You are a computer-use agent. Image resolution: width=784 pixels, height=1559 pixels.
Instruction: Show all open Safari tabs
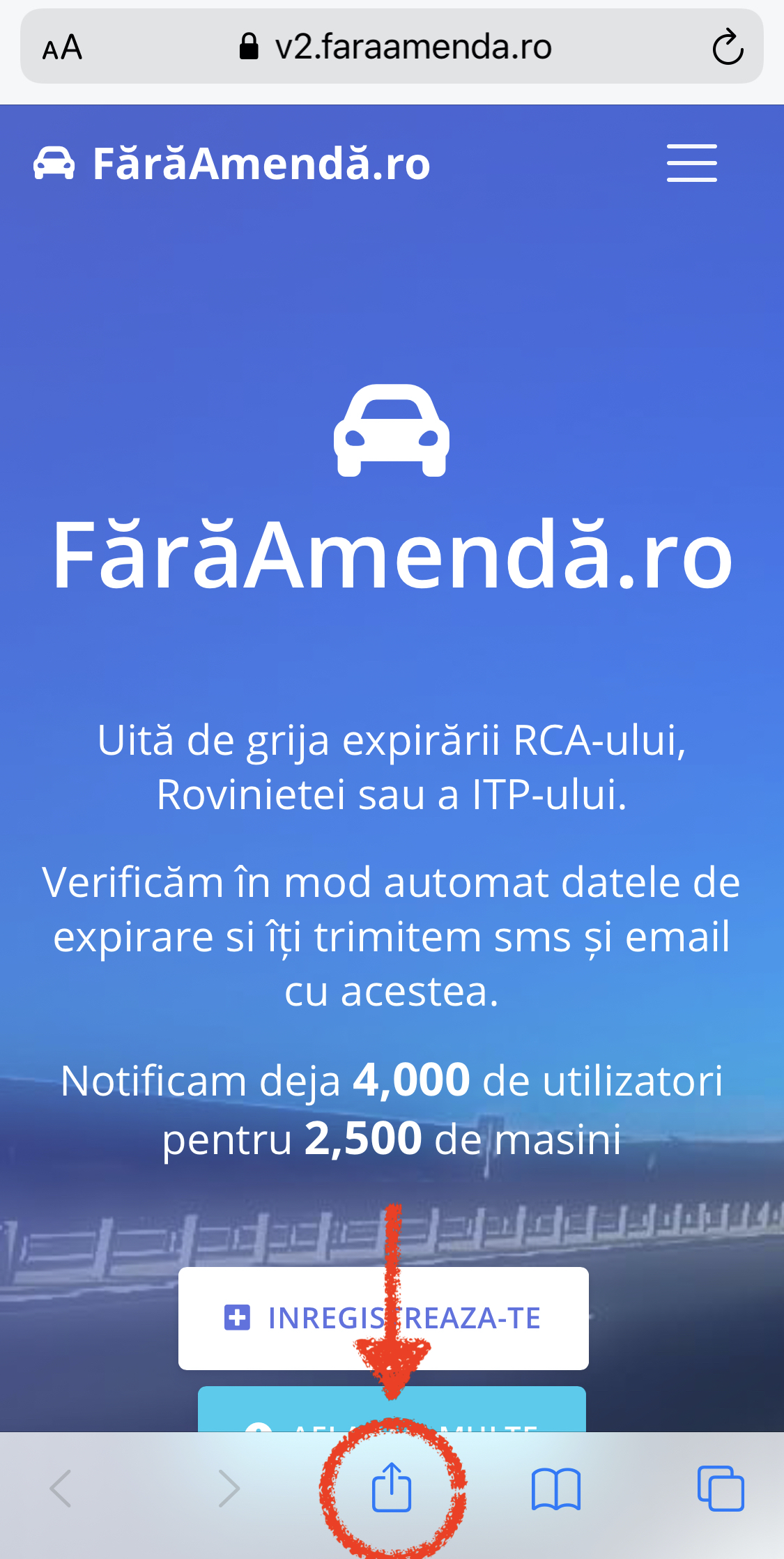[x=721, y=1489]
